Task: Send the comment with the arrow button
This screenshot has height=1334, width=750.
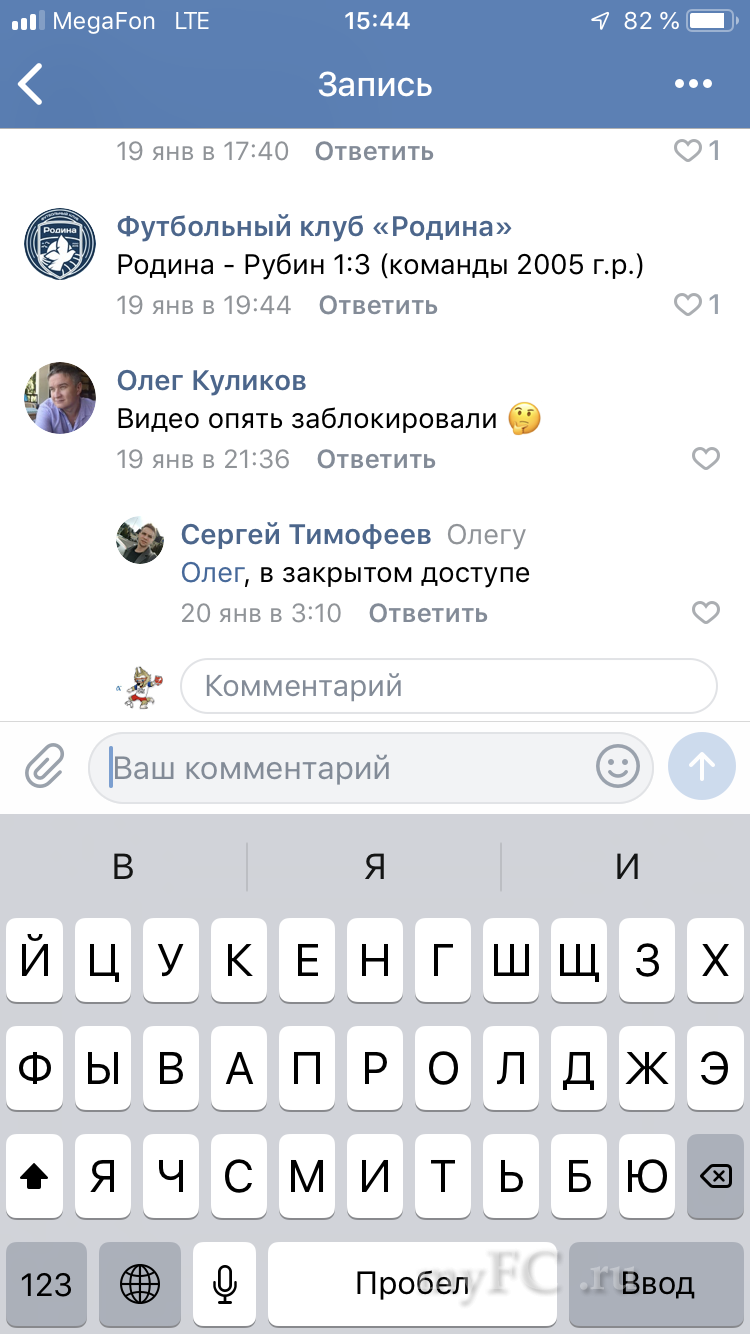Action: 701,767
